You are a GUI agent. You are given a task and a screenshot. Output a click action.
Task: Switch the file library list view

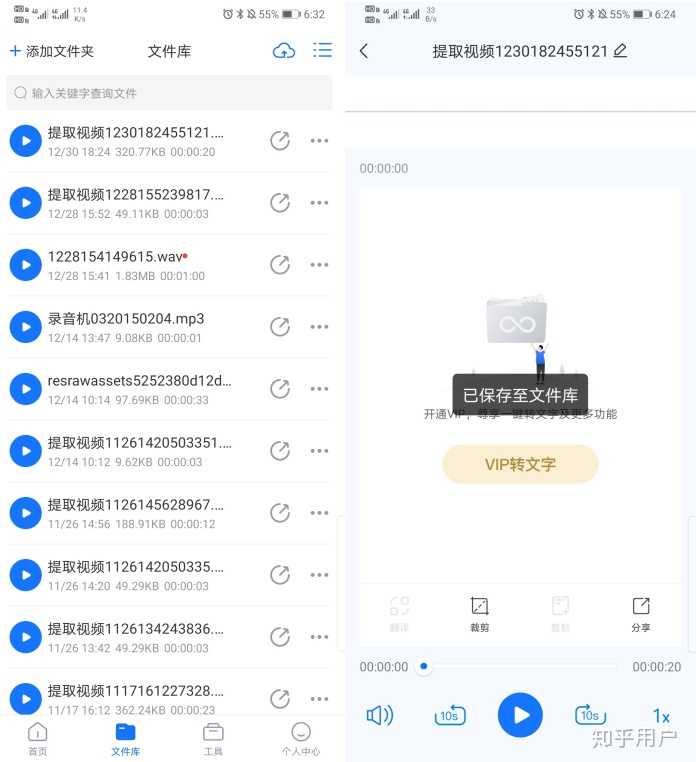[322, 50]
